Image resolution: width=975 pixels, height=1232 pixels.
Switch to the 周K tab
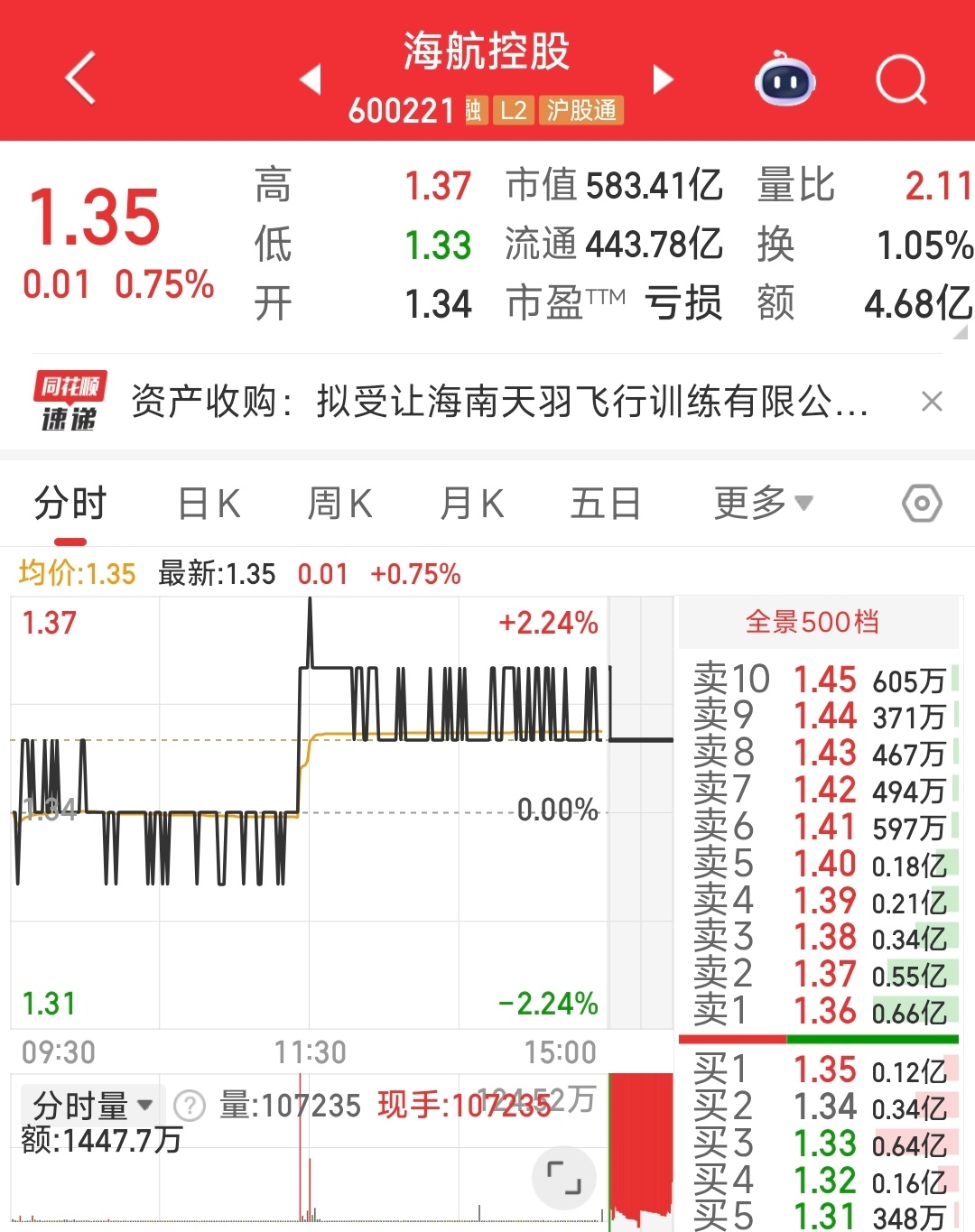tap(340, 504)
